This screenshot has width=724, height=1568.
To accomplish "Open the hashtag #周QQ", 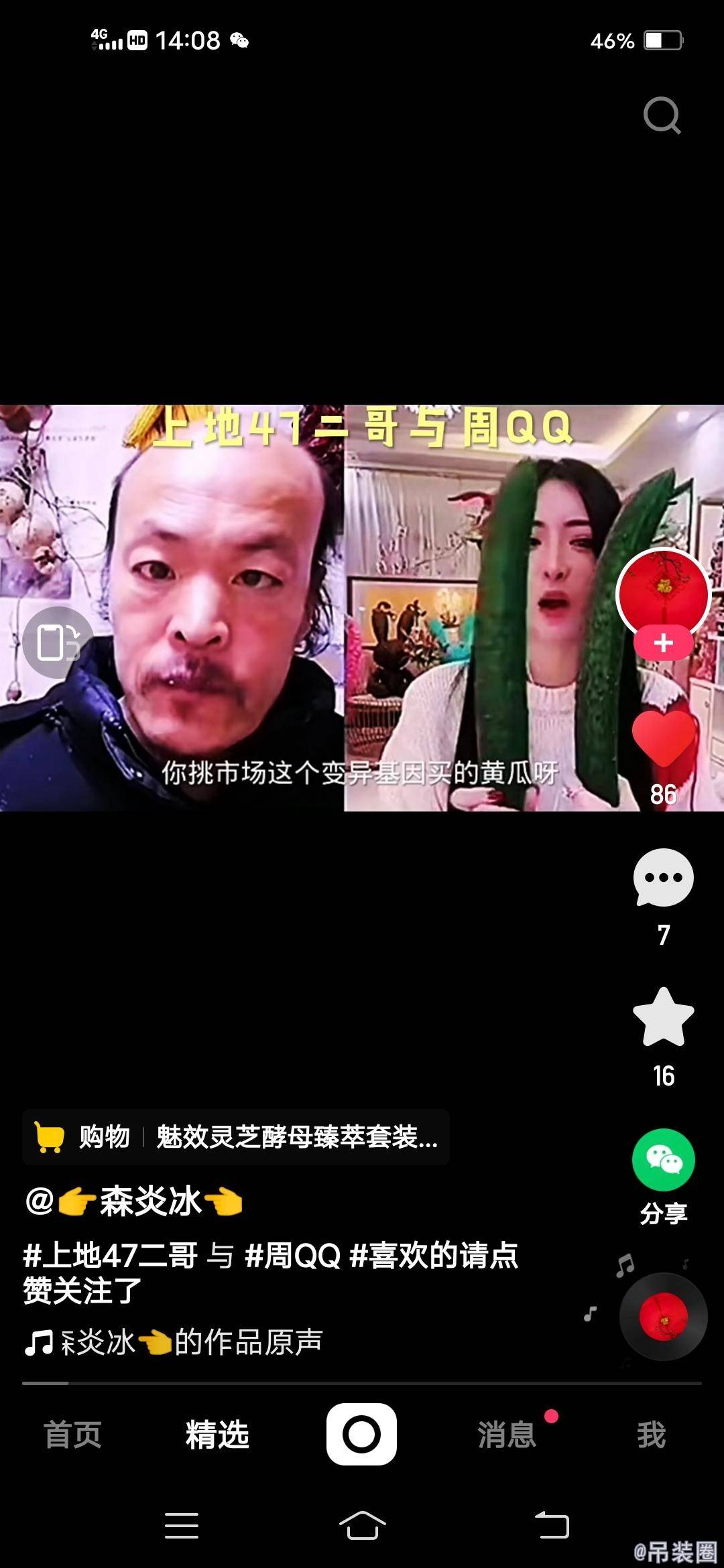I will 293,1255.
